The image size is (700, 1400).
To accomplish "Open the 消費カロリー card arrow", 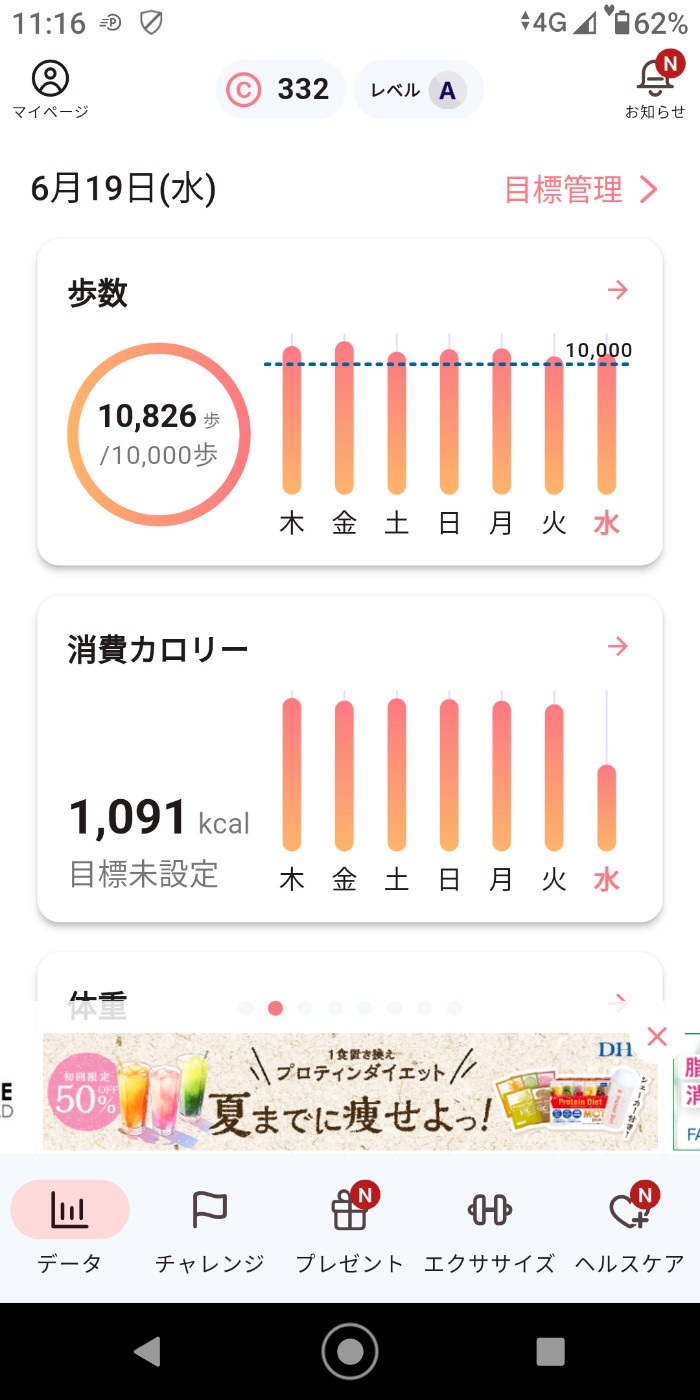I will click(x=618, y=647).
